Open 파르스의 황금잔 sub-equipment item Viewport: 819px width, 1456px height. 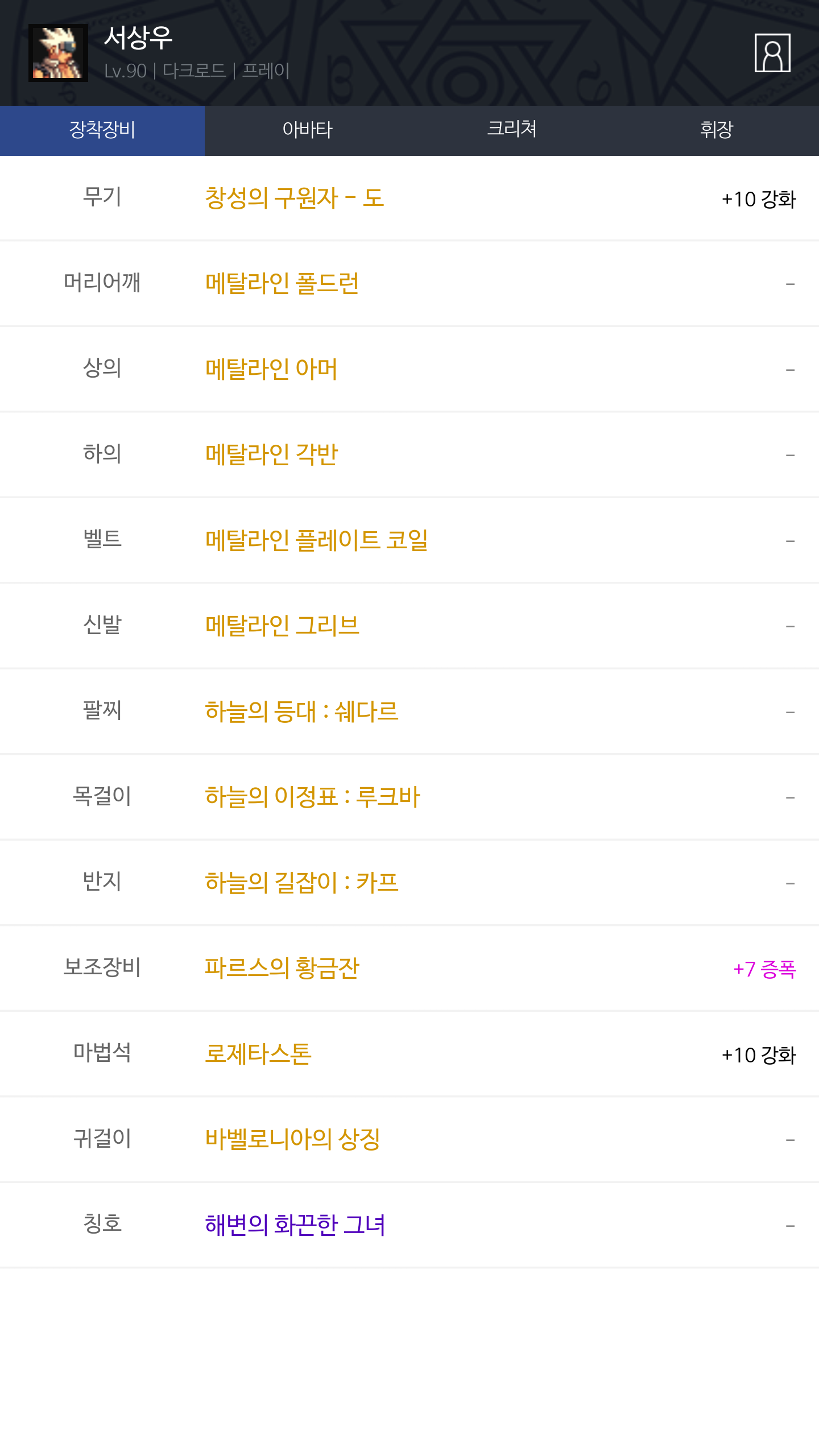tap(282, 968)
